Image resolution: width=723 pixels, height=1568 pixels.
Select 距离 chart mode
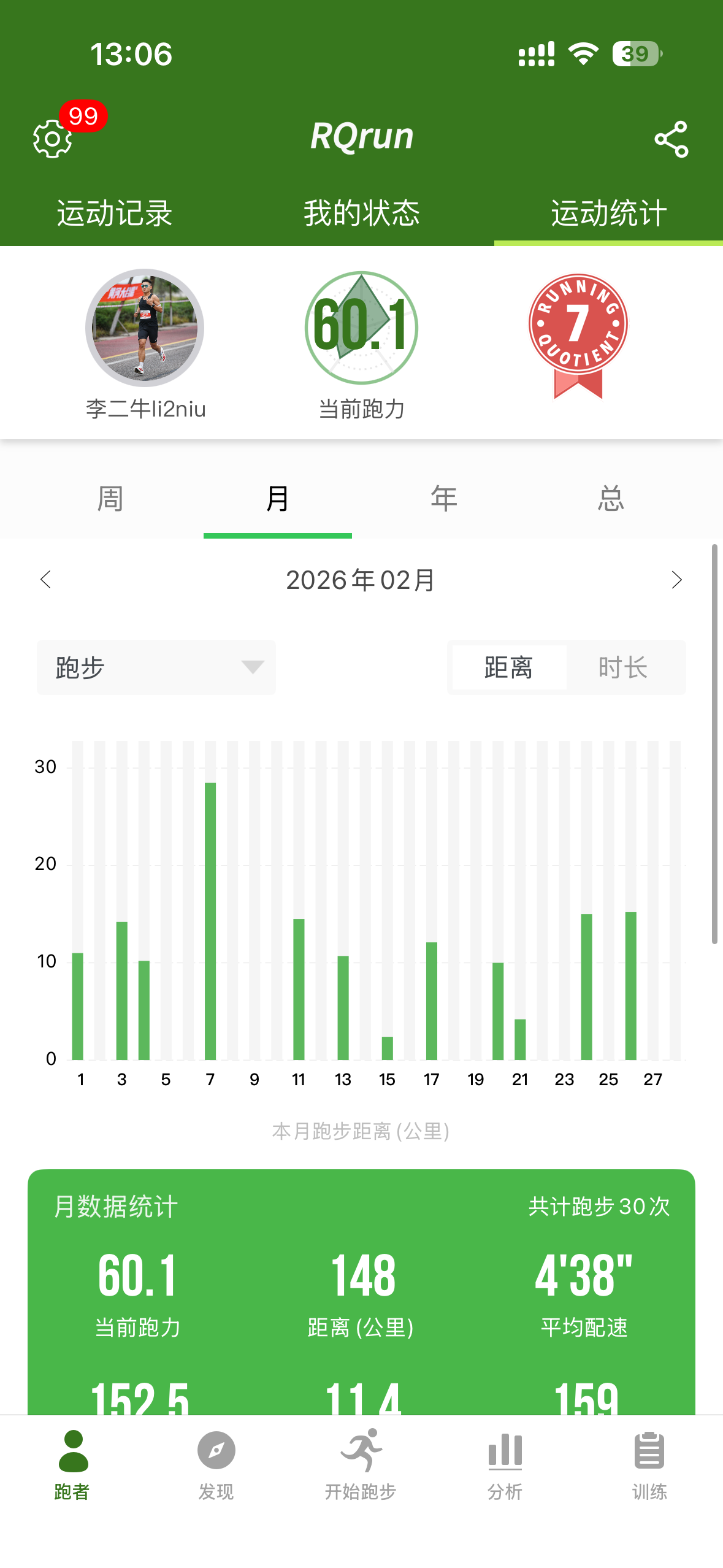click(508, 667)
